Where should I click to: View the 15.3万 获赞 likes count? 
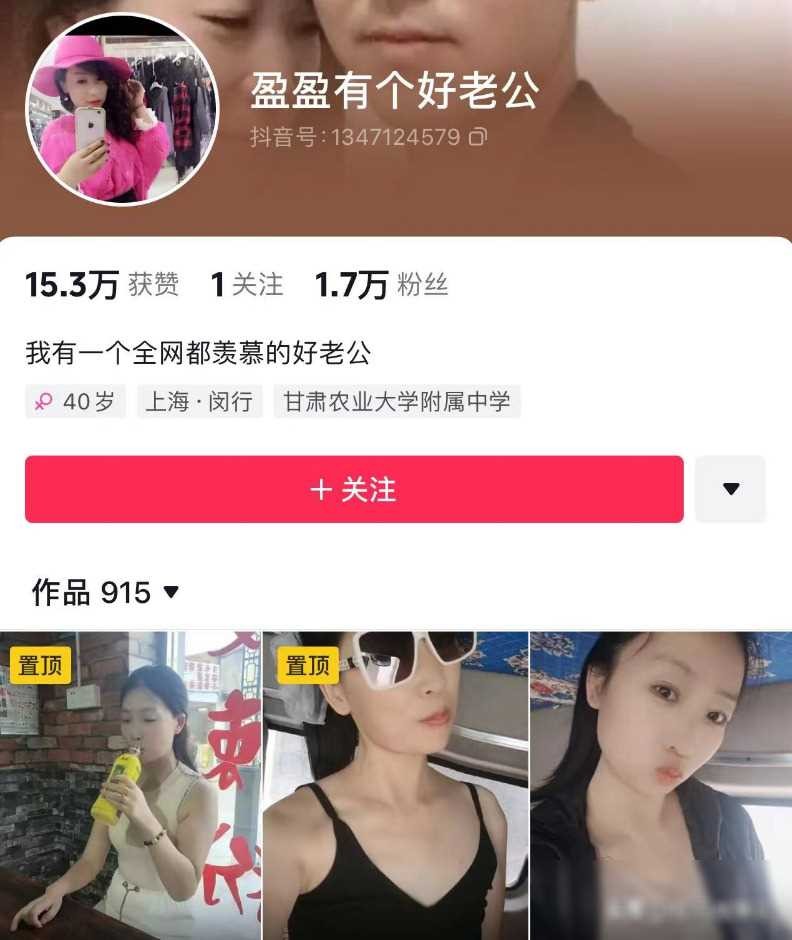tap(102, 285)
